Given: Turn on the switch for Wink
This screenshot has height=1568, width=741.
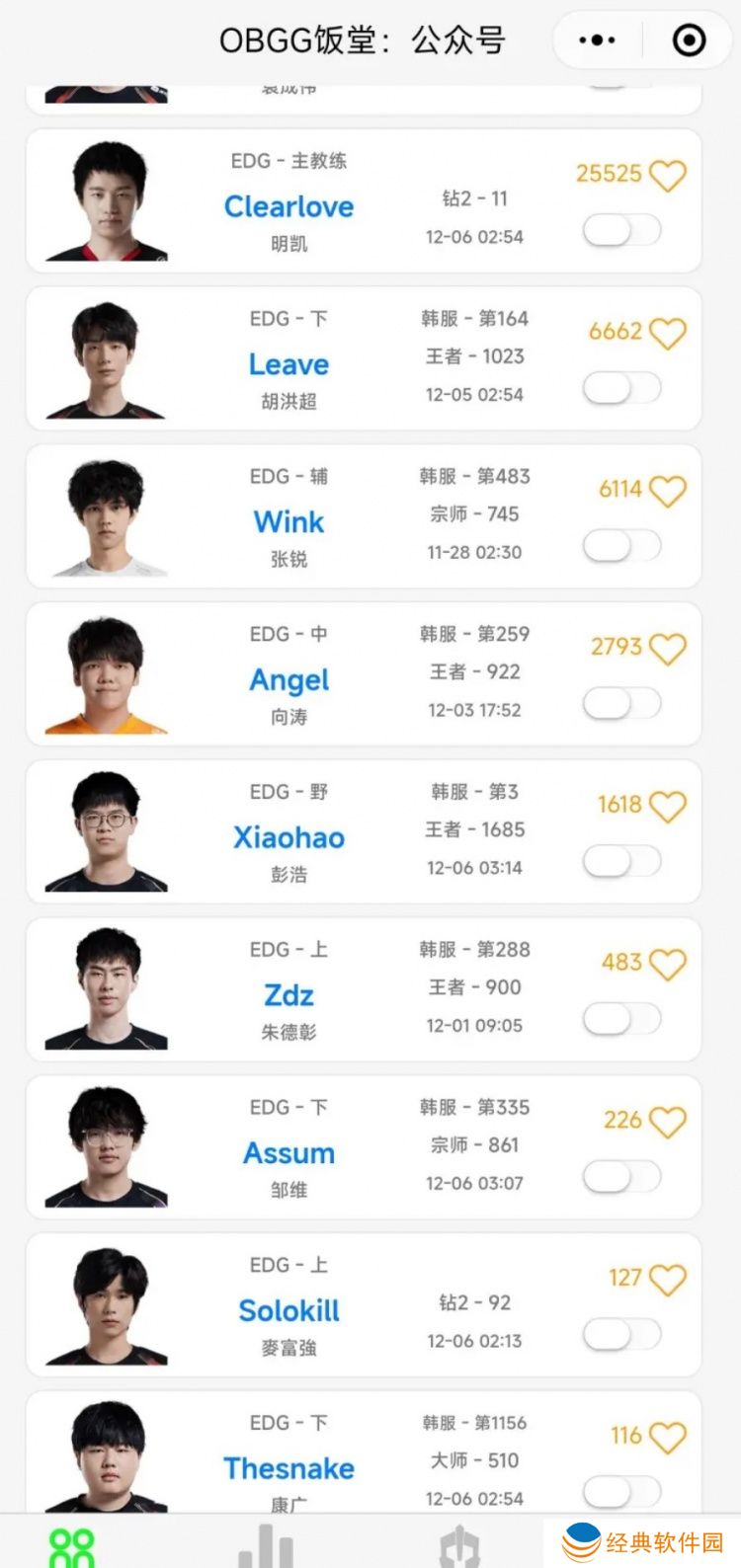Looking at the screenshot, I should tap(621, 546).
